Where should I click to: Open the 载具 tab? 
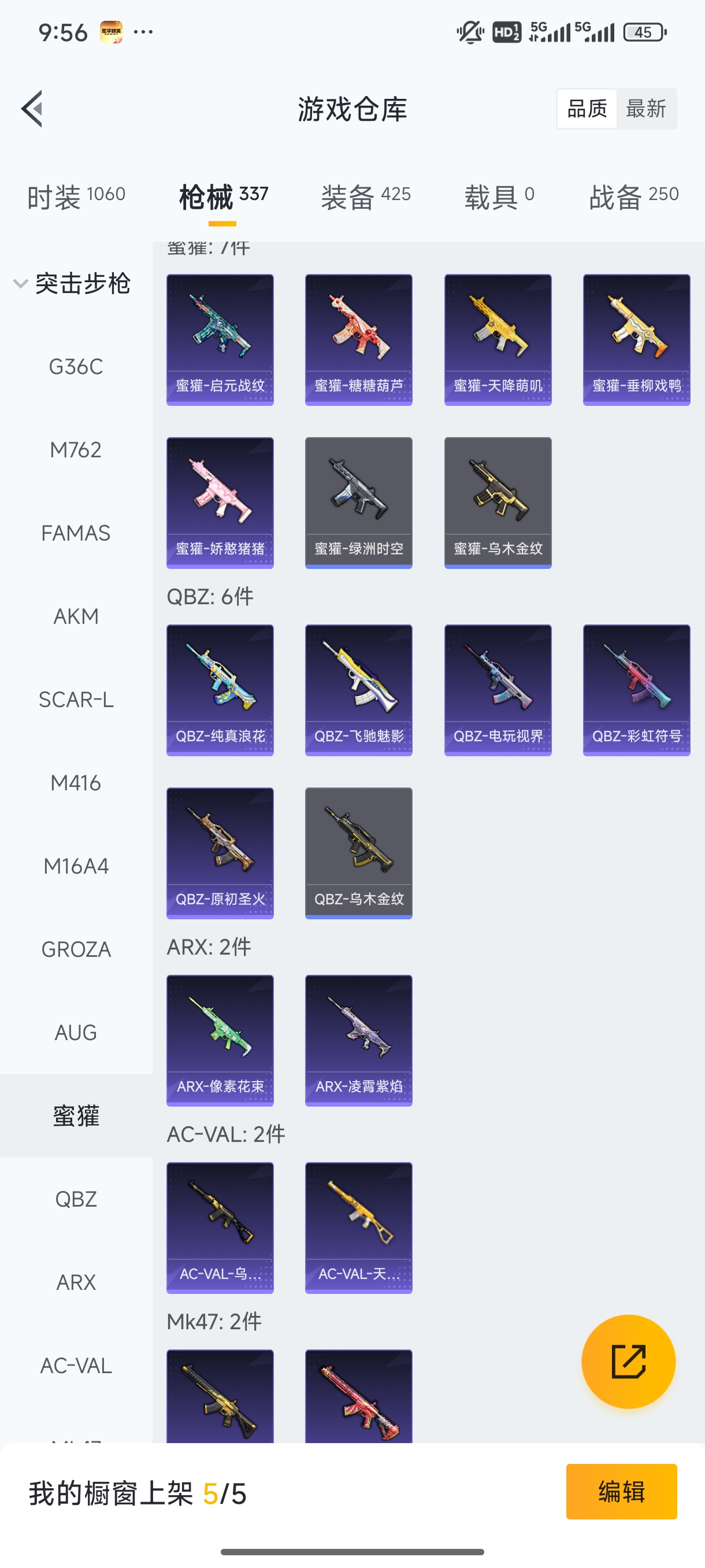tap(499, 197)
